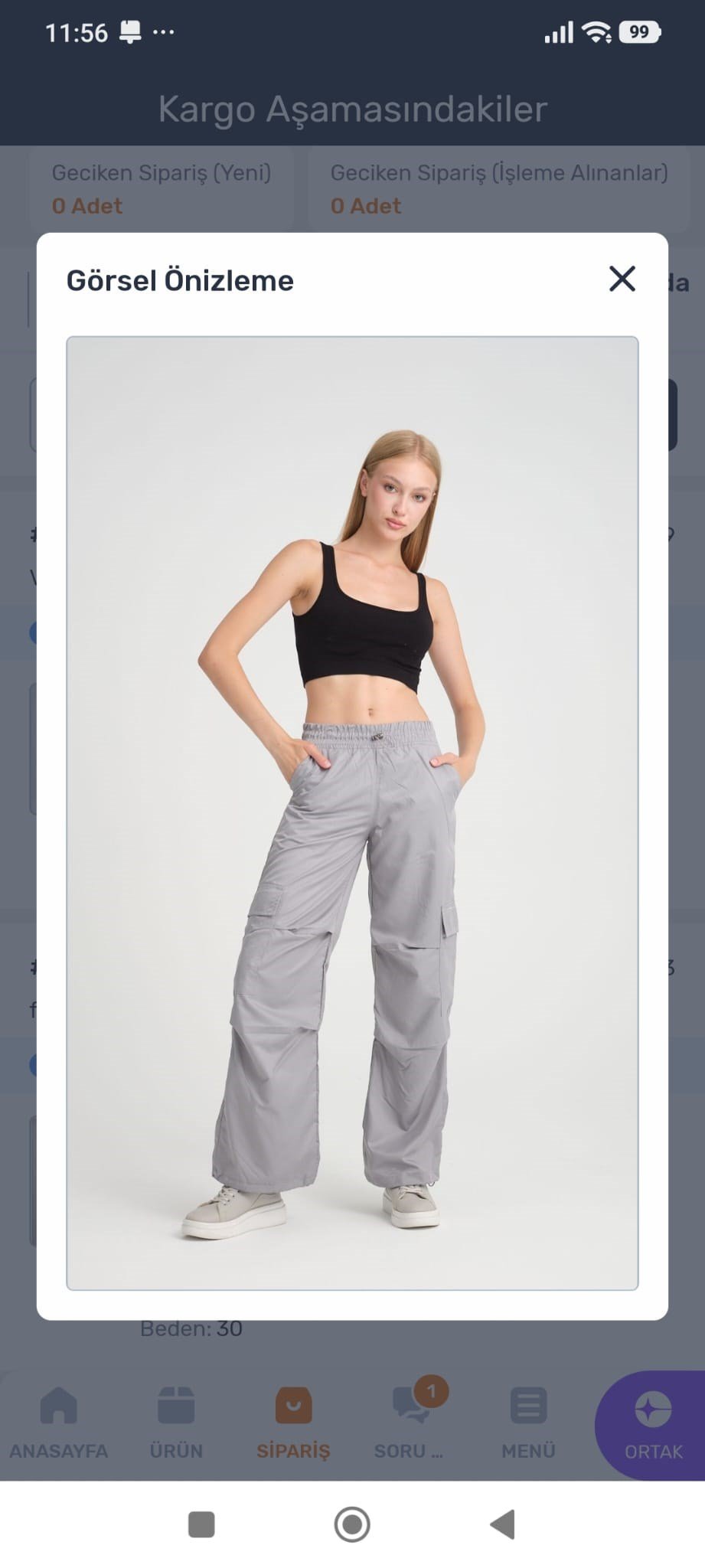Tap the Ortak button
This screenshot has width=705, height=1568.
652,1425
